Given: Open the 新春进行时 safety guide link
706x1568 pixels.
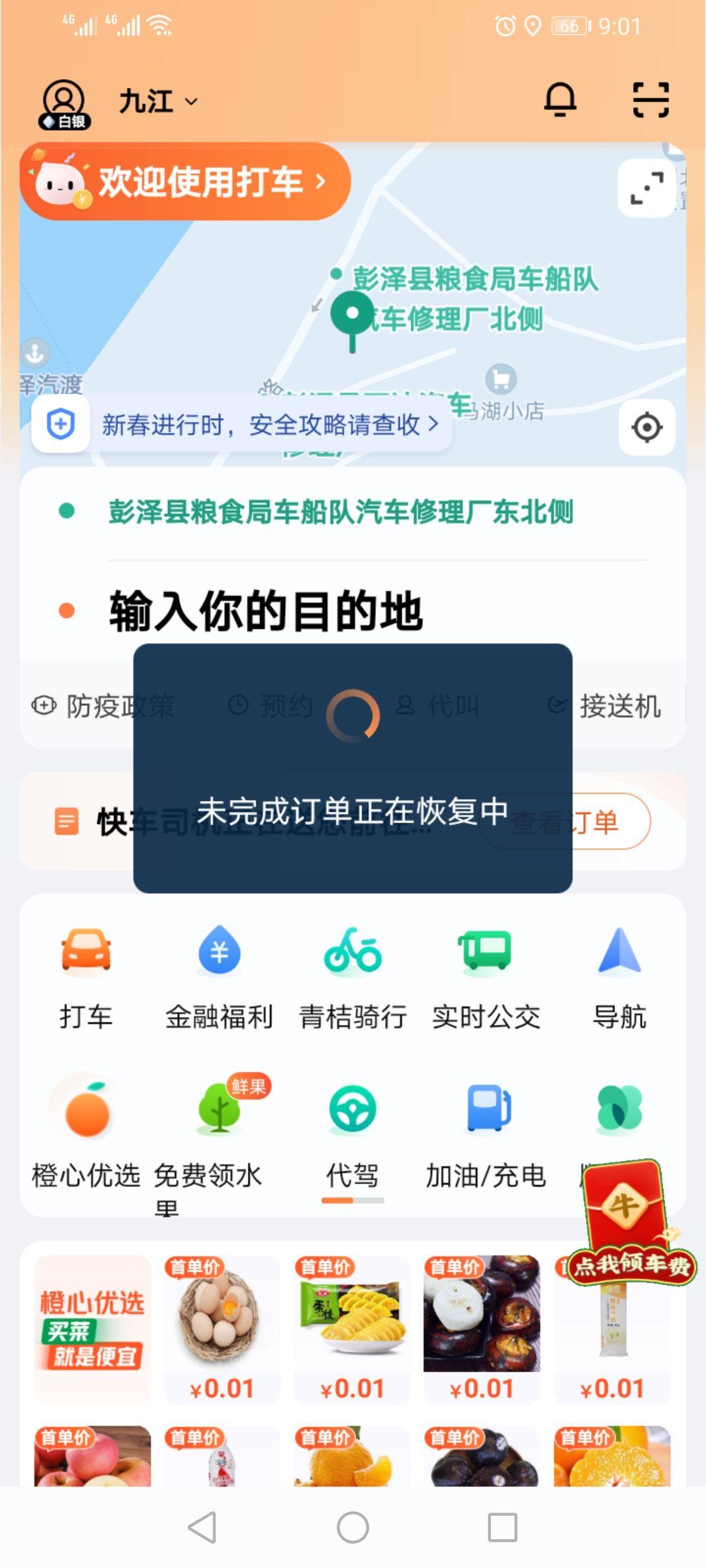Looking at the screenshot, I should point(242,425).
